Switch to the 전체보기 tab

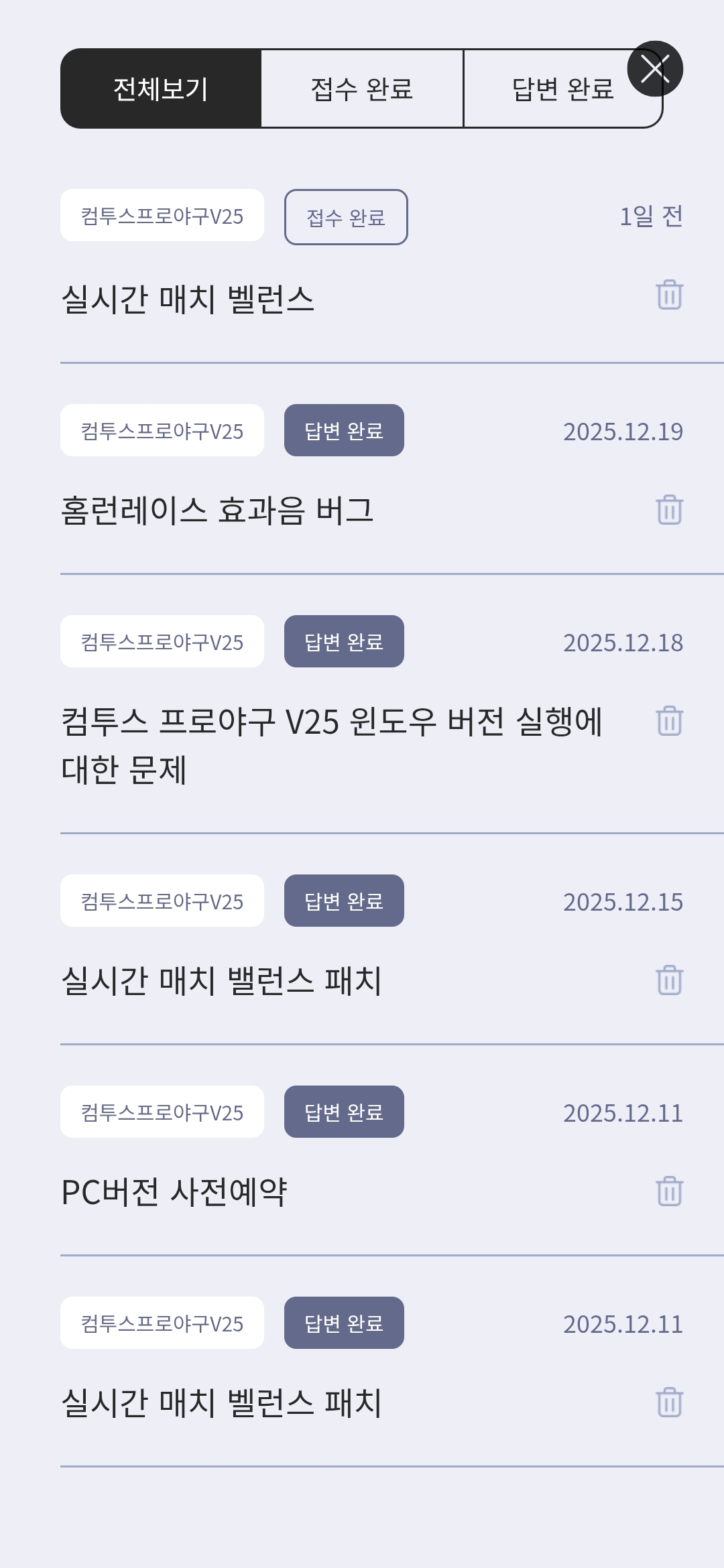coord(161,88)
